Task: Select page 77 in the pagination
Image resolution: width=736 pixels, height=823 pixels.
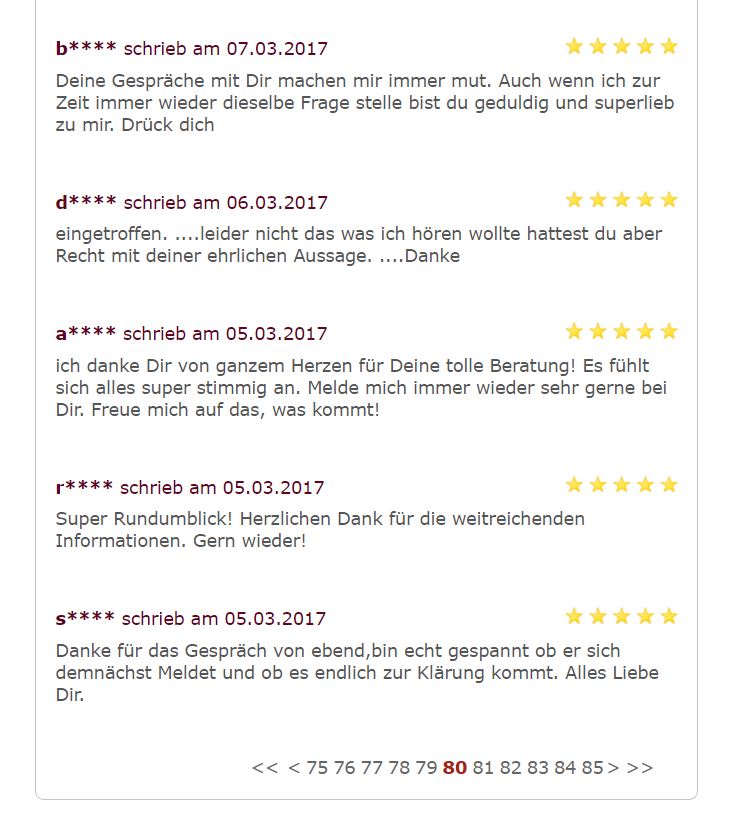Action: tap(371, 768)
